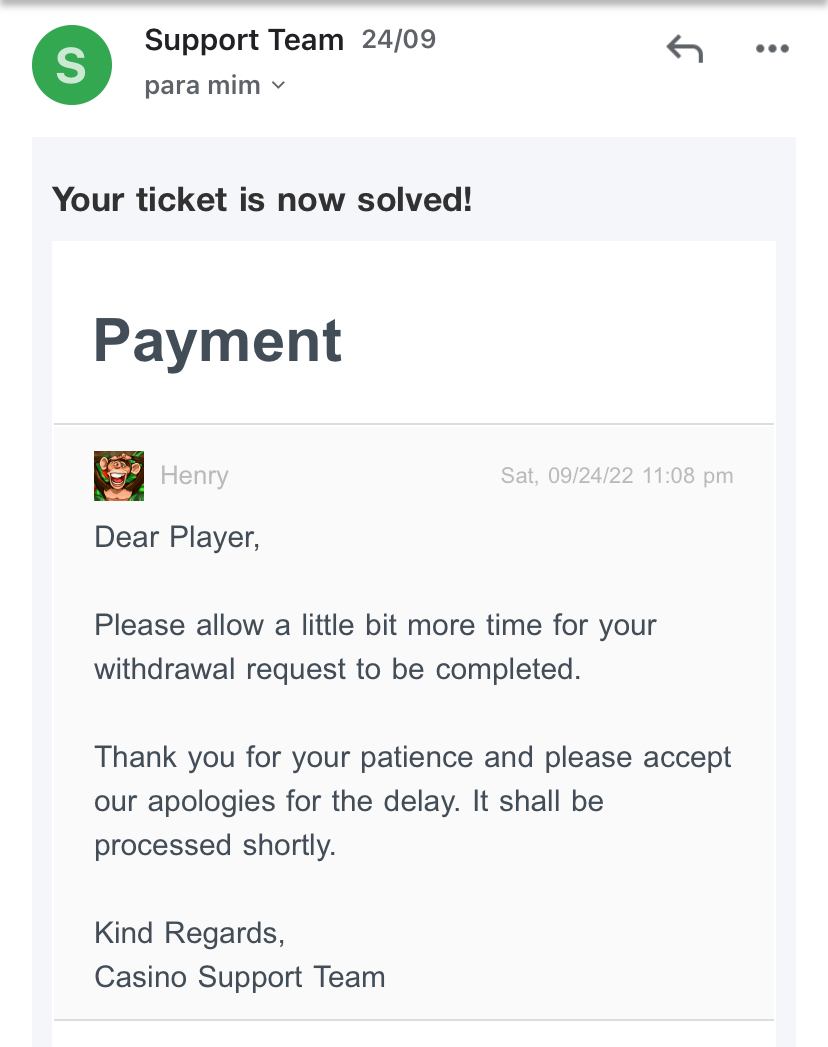Reply to the Support Team email

pyautogui.click(x=685, y=48)
